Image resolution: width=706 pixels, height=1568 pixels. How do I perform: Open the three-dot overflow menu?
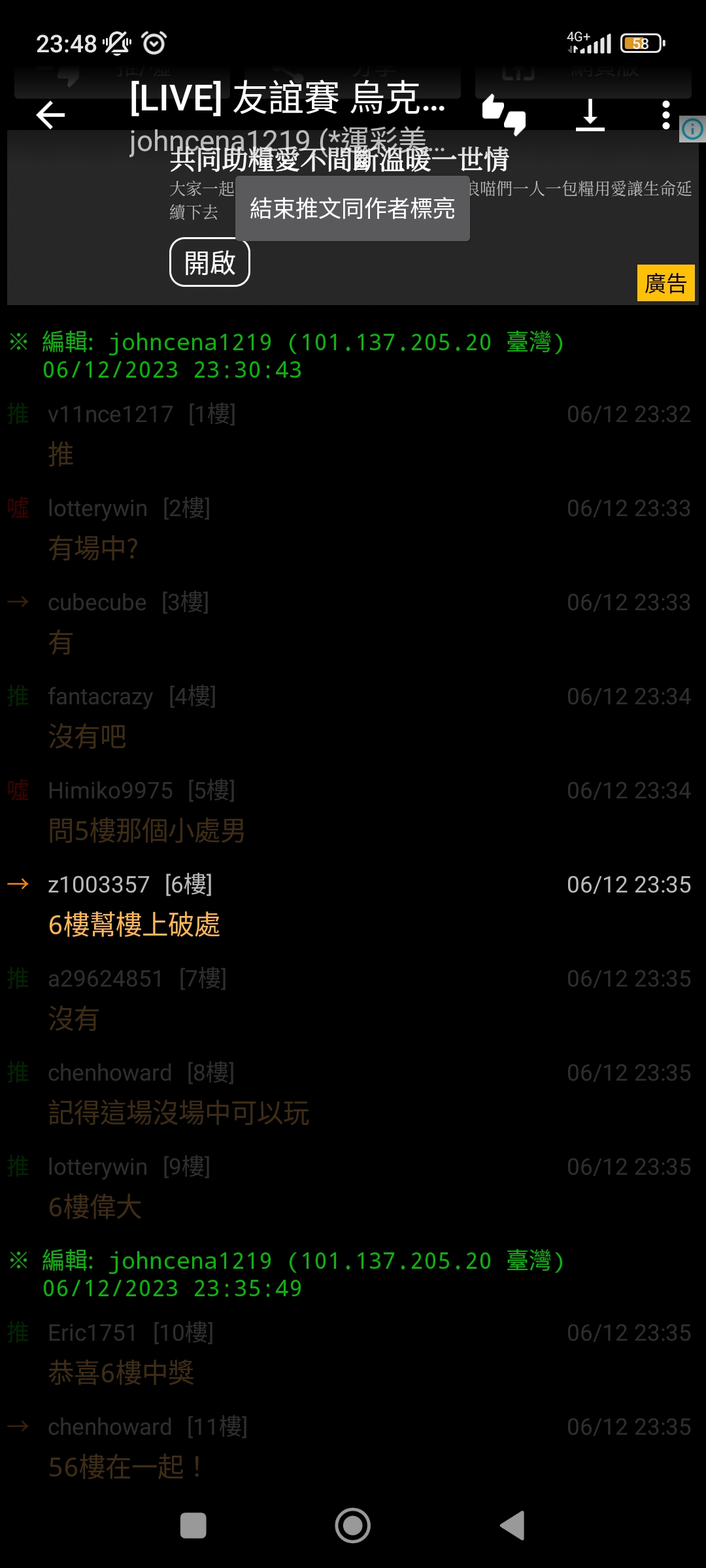tap(665, 116)
